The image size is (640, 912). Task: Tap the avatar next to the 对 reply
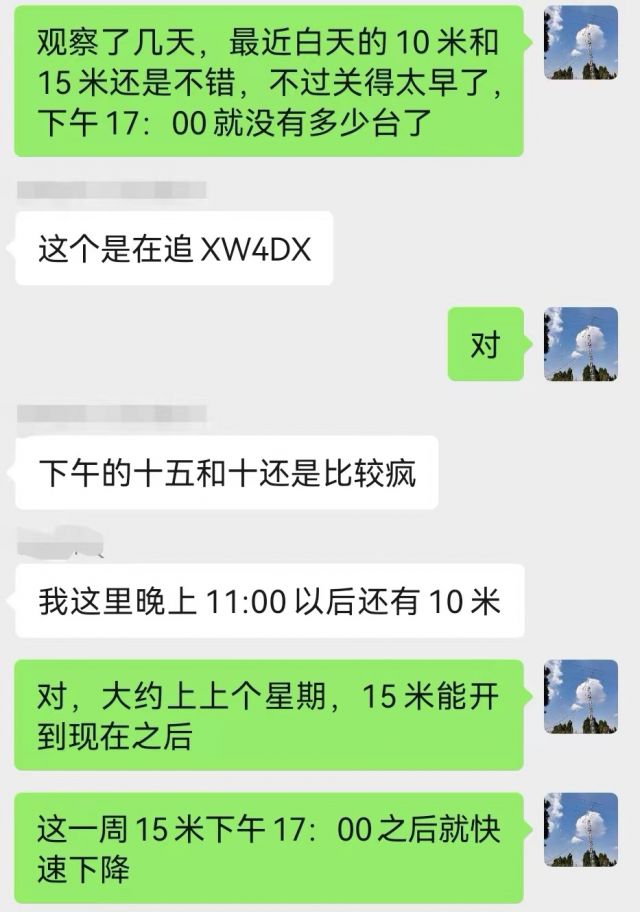[580, 344]
